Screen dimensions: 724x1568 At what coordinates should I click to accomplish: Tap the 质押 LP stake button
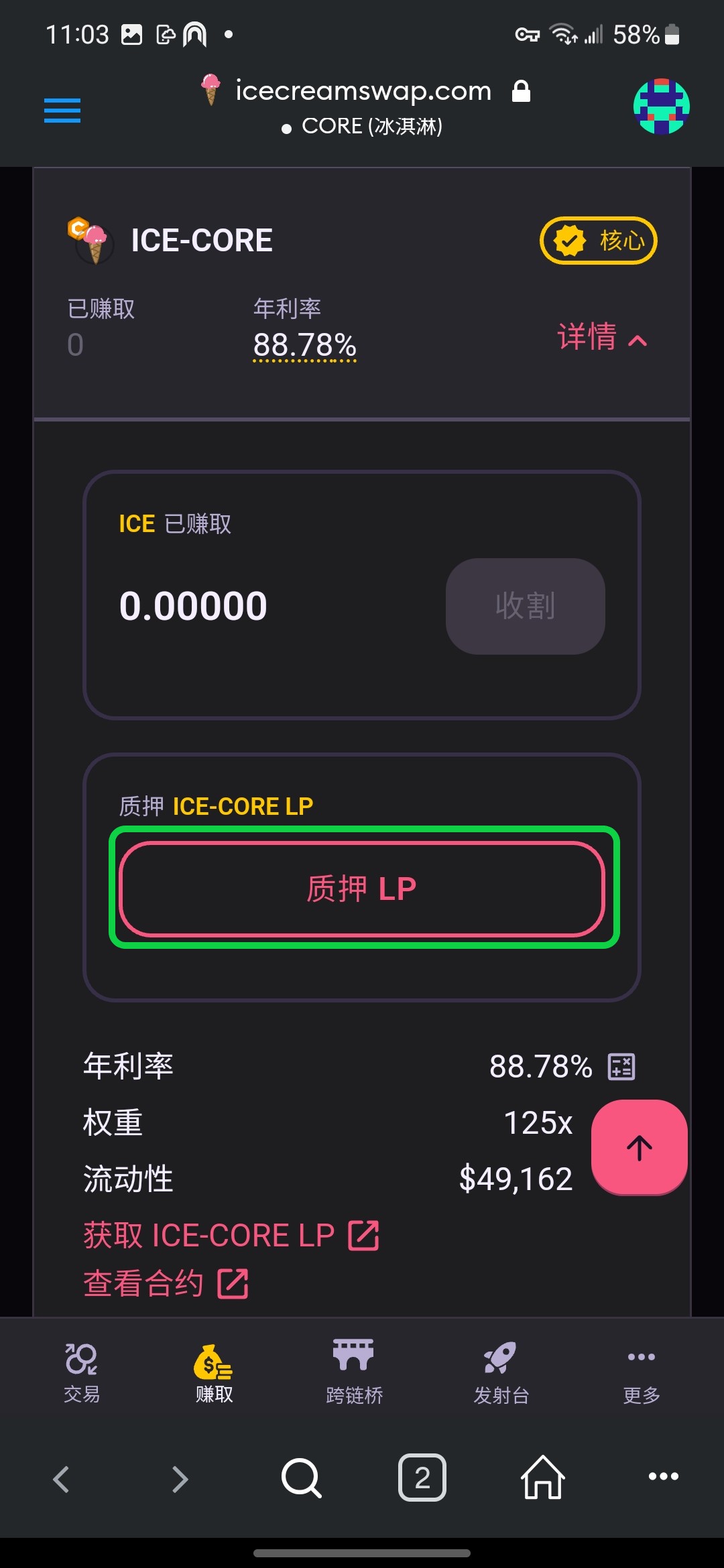point(362,889)
